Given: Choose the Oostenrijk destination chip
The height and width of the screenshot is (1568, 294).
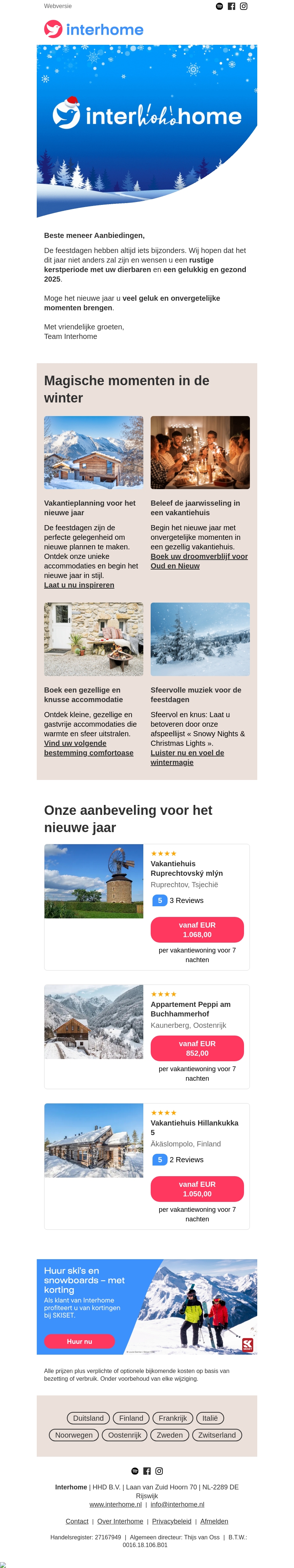Looking at the screenshot, I should tap(124, 1435).
